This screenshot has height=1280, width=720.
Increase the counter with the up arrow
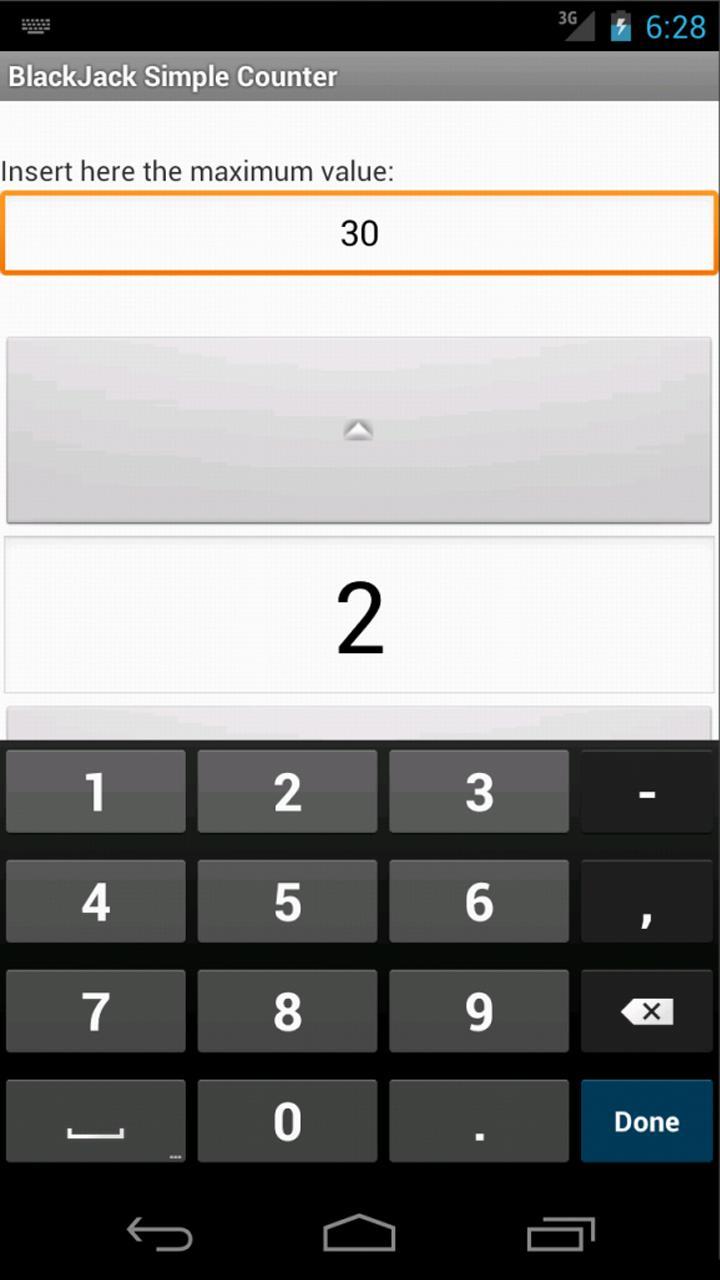[359, 430]
